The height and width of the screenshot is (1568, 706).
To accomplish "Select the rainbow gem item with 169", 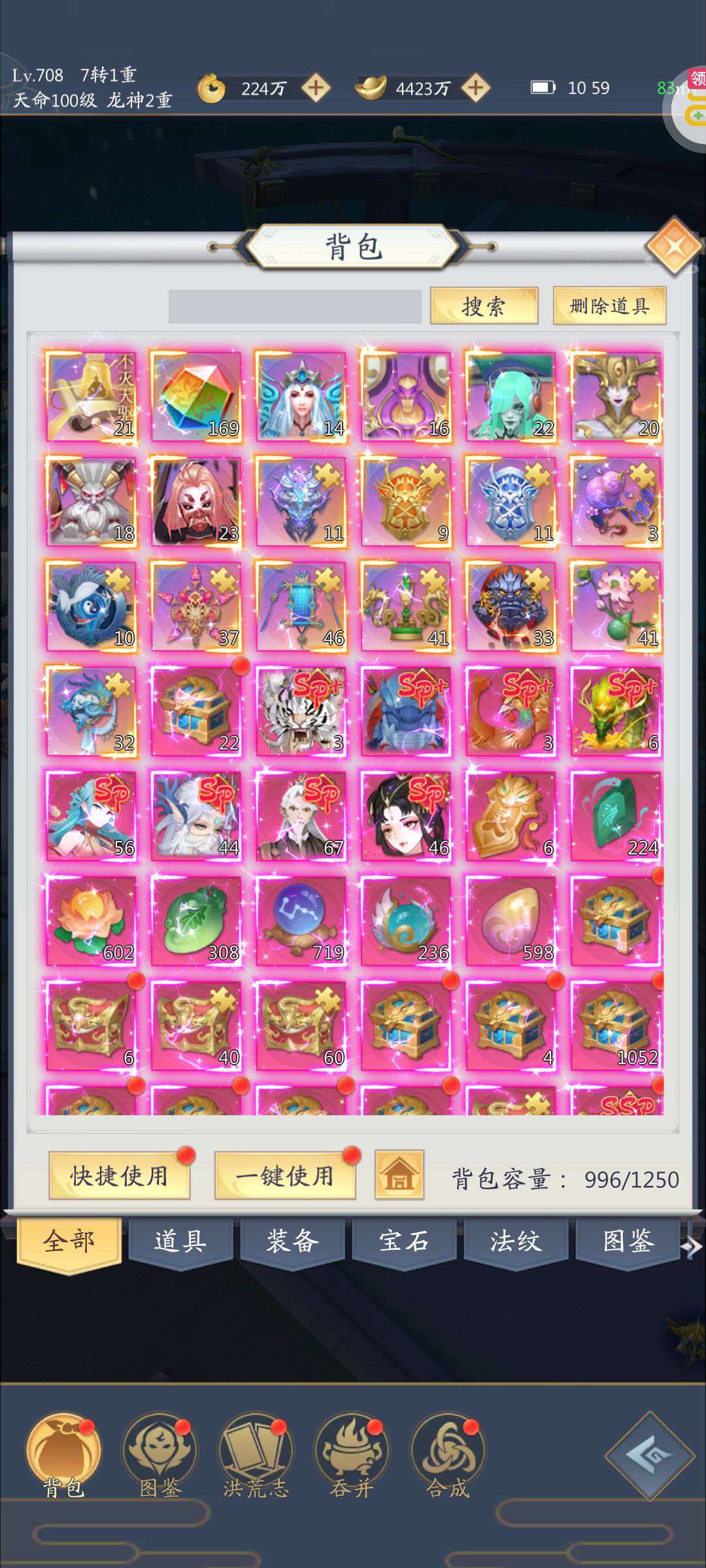I will point(196,397).
